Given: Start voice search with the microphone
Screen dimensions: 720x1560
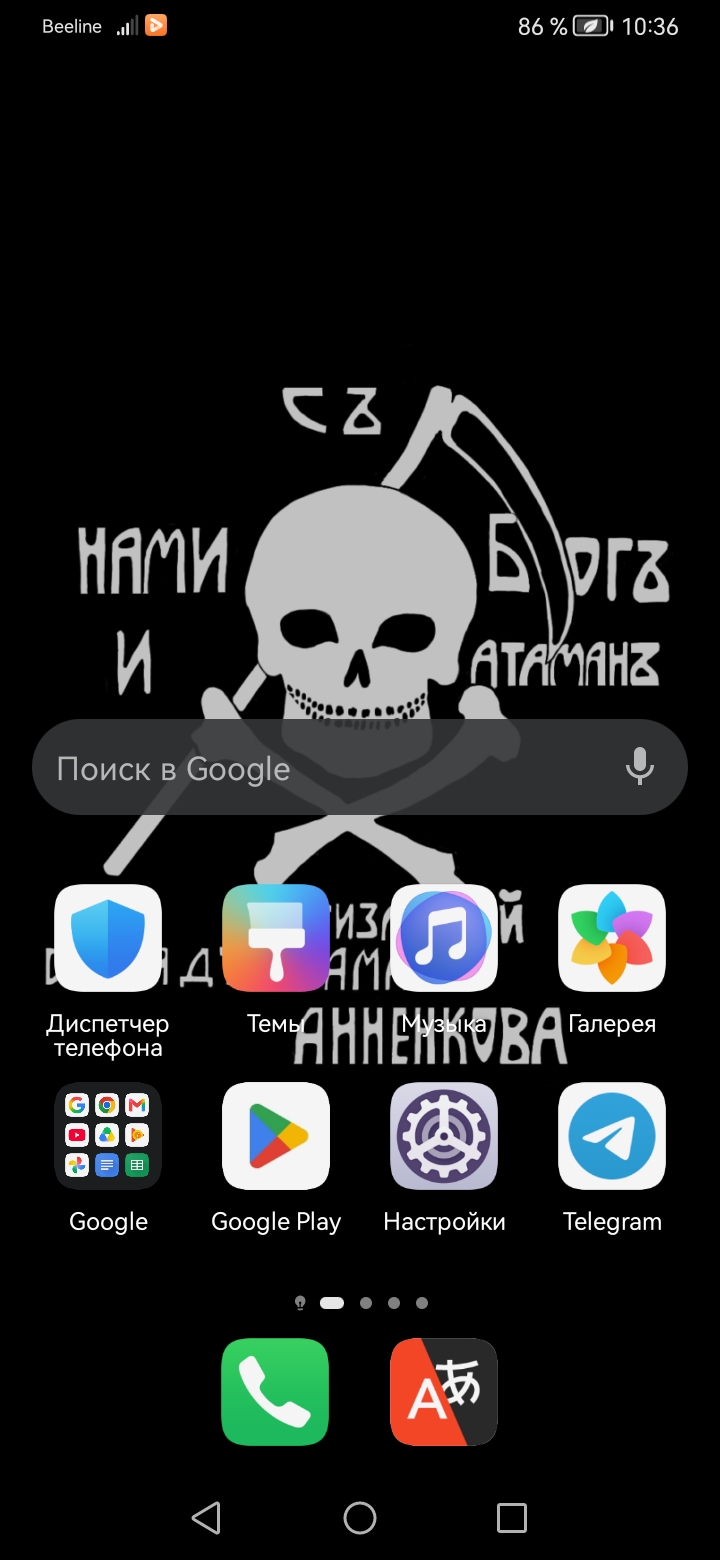Looking at the screenshot, I should tap(640, 767).
